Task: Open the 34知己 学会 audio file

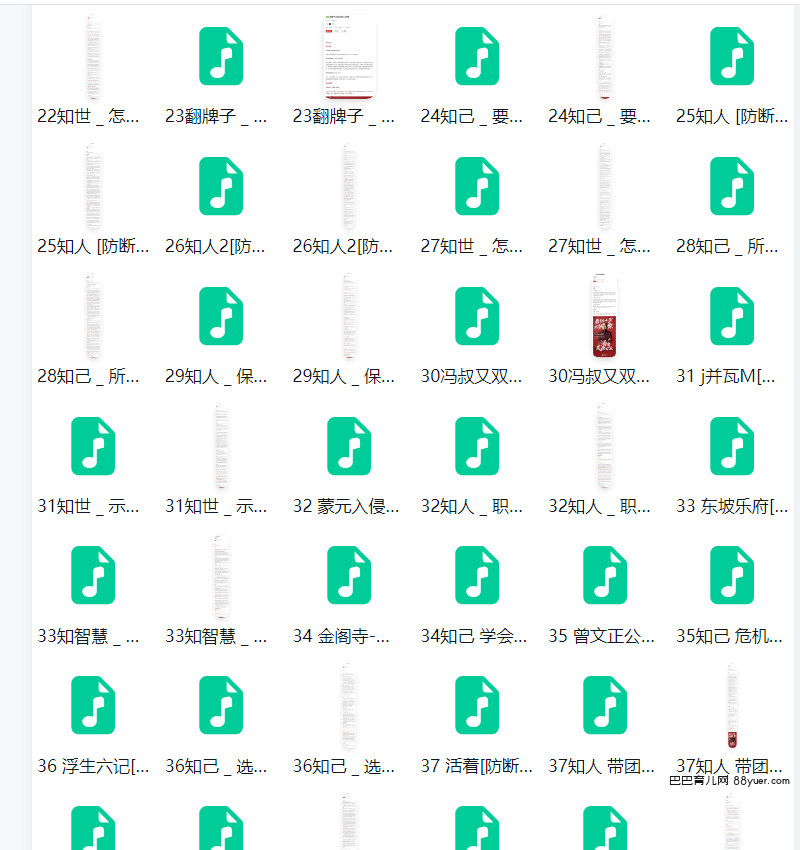Action: point(477,576)
